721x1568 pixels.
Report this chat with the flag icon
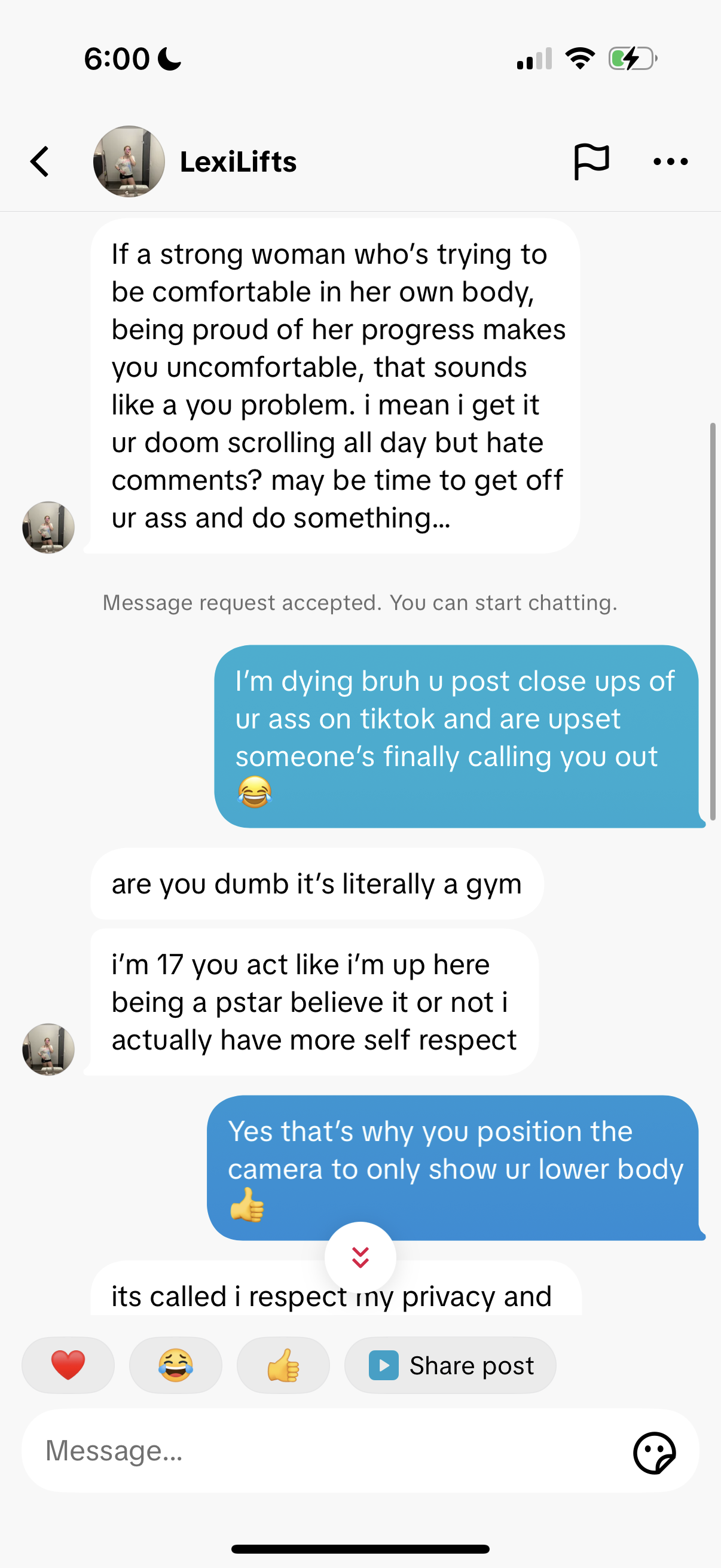591,162
